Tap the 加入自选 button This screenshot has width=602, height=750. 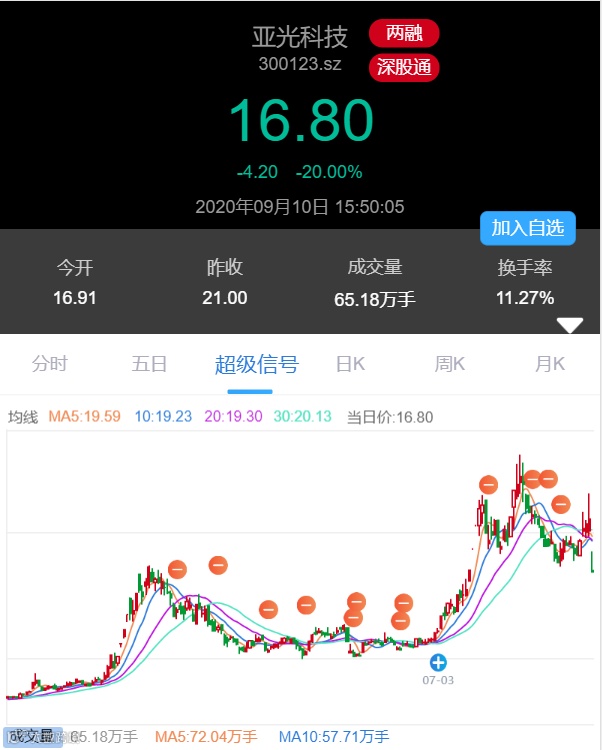click(x=528, y=228)
